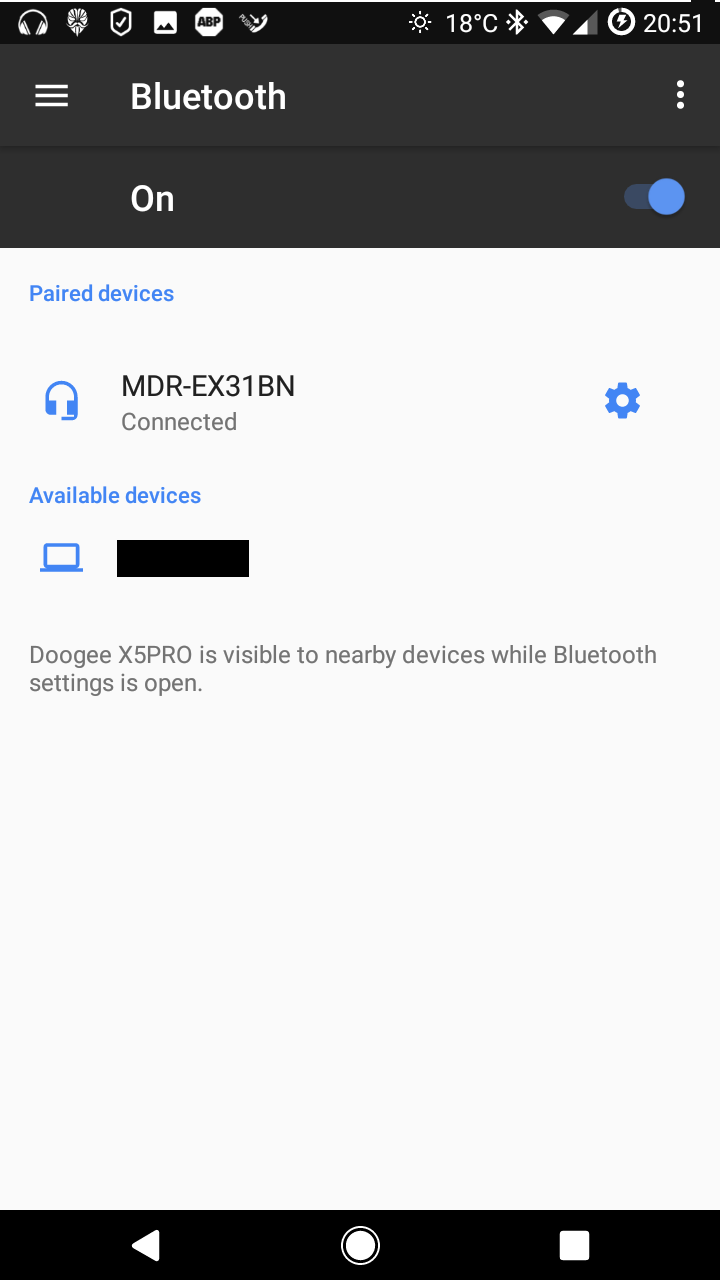Turn off the Bluetooth switch
This screenshot has width=720, height=1280.
pos(655,198)
